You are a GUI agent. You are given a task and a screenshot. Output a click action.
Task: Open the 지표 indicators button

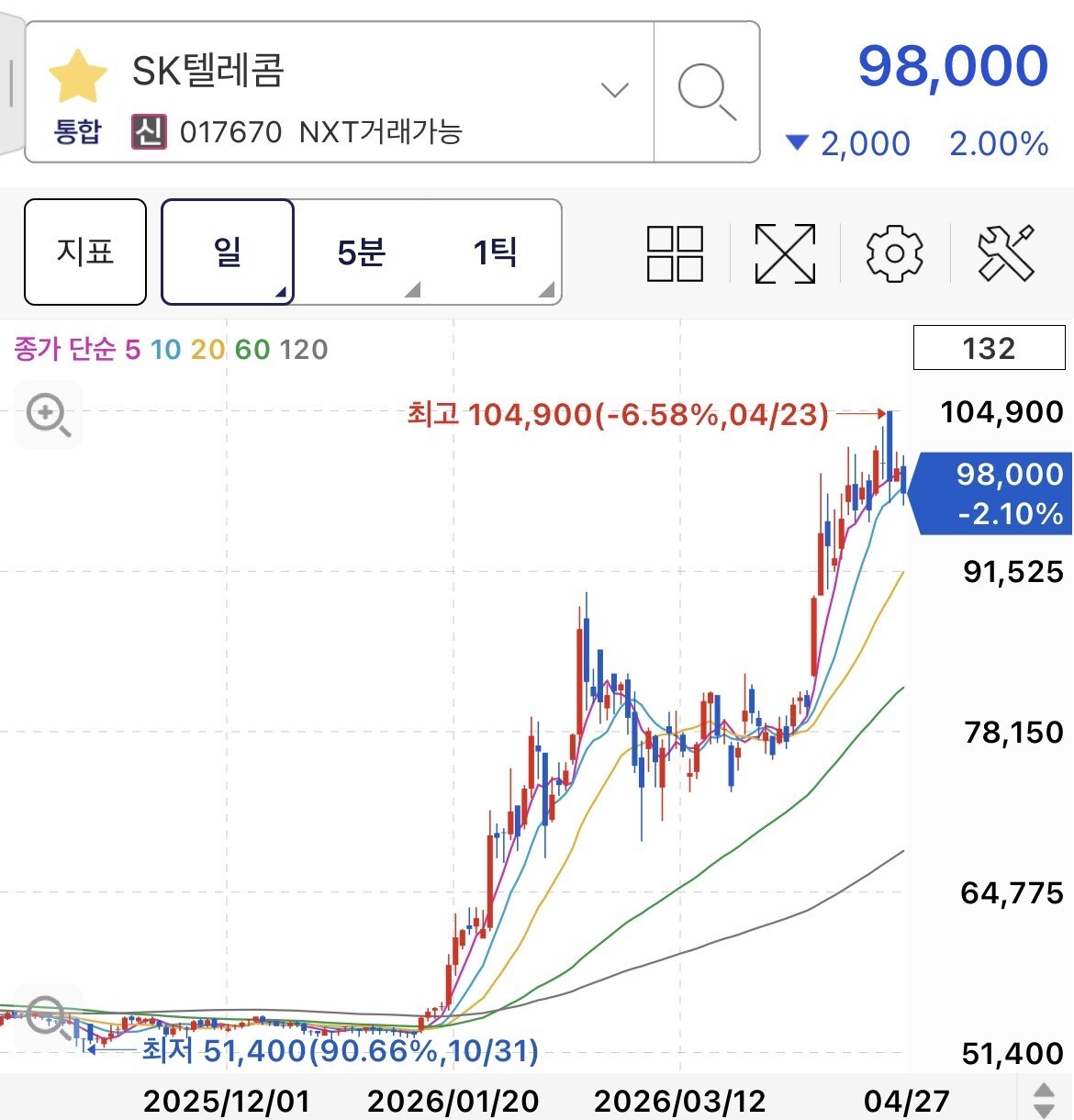click(85, 252)
